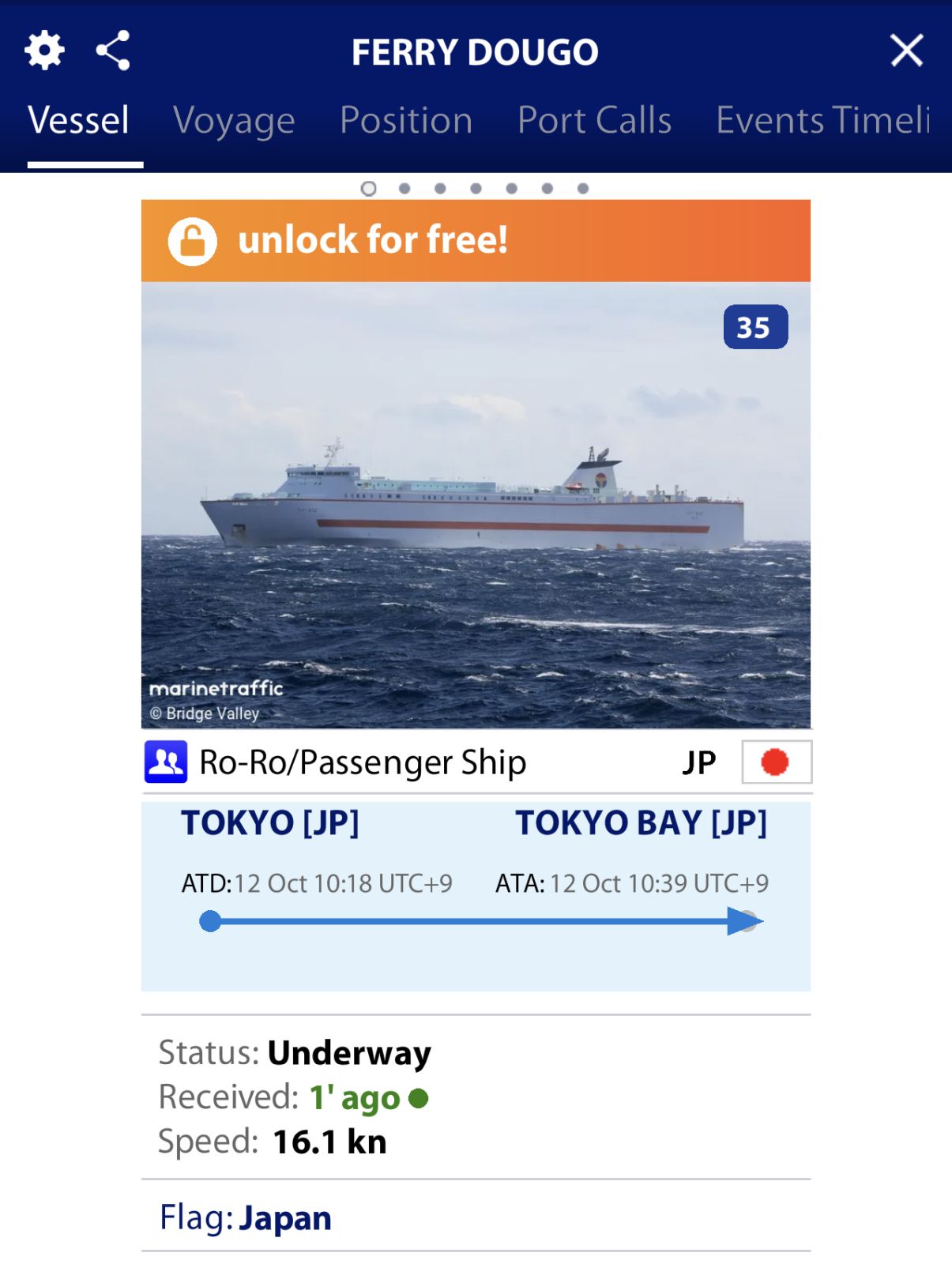The height and width of the screenshot is (1264, 952).
Task: Open the settings gear icon
Action: pos(44,51)
